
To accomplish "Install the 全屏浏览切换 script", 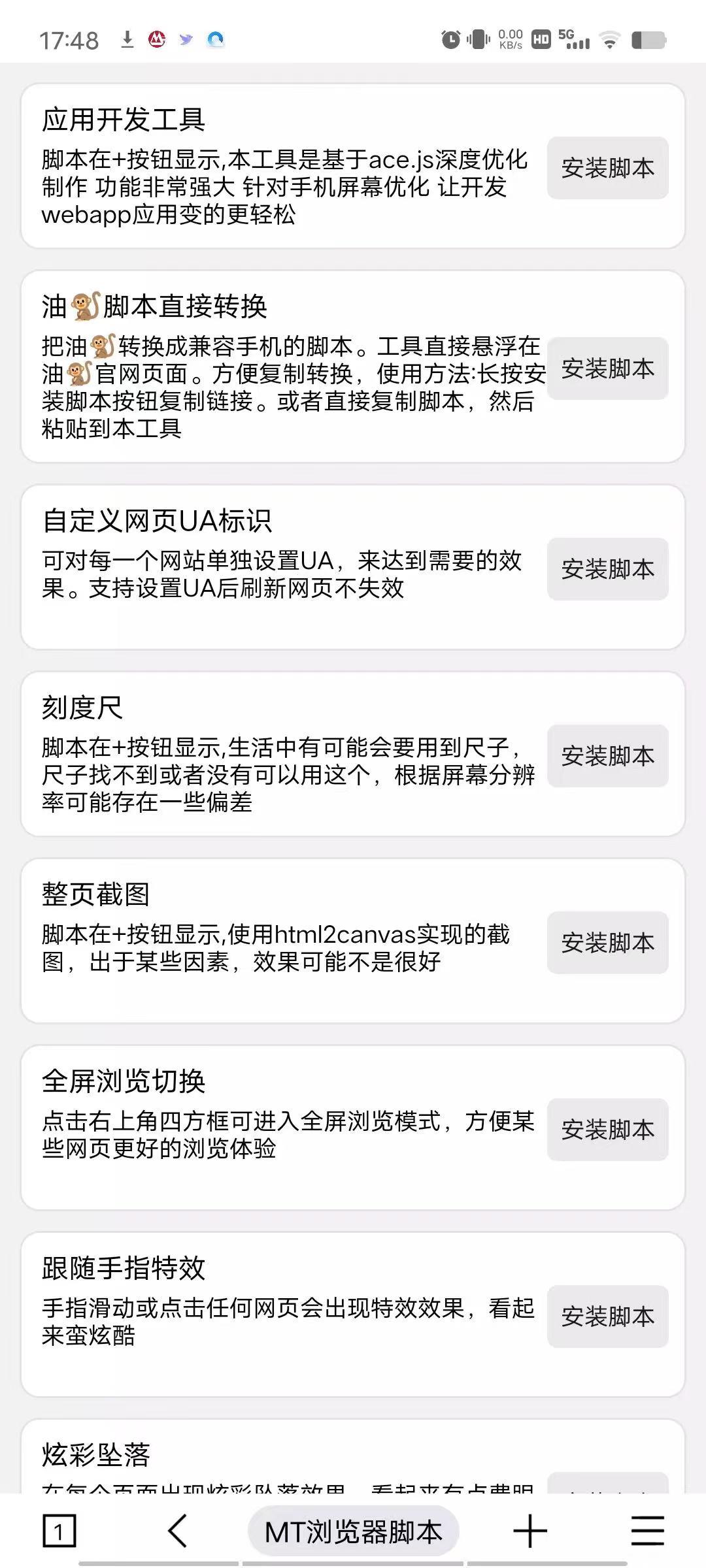I will [607, 1130].
